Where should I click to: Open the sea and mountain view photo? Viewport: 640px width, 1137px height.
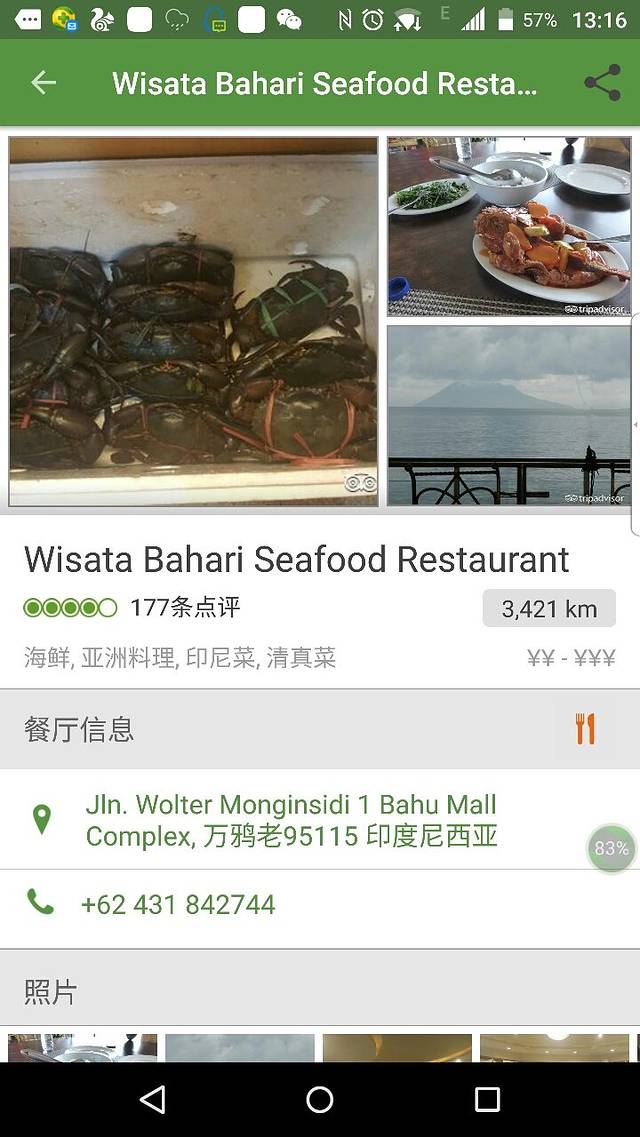pos(509,414)
